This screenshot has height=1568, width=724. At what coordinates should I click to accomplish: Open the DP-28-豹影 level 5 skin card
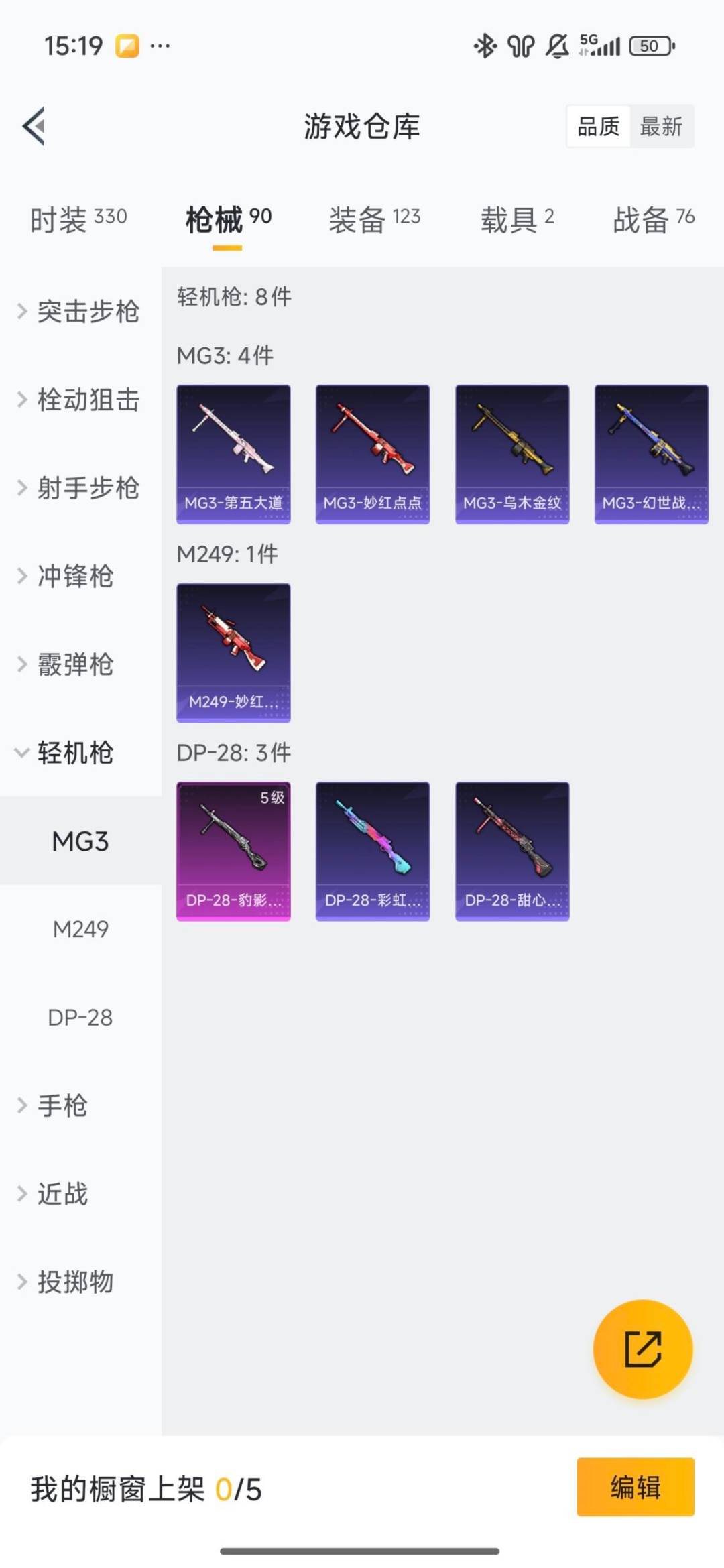[233, 849]
